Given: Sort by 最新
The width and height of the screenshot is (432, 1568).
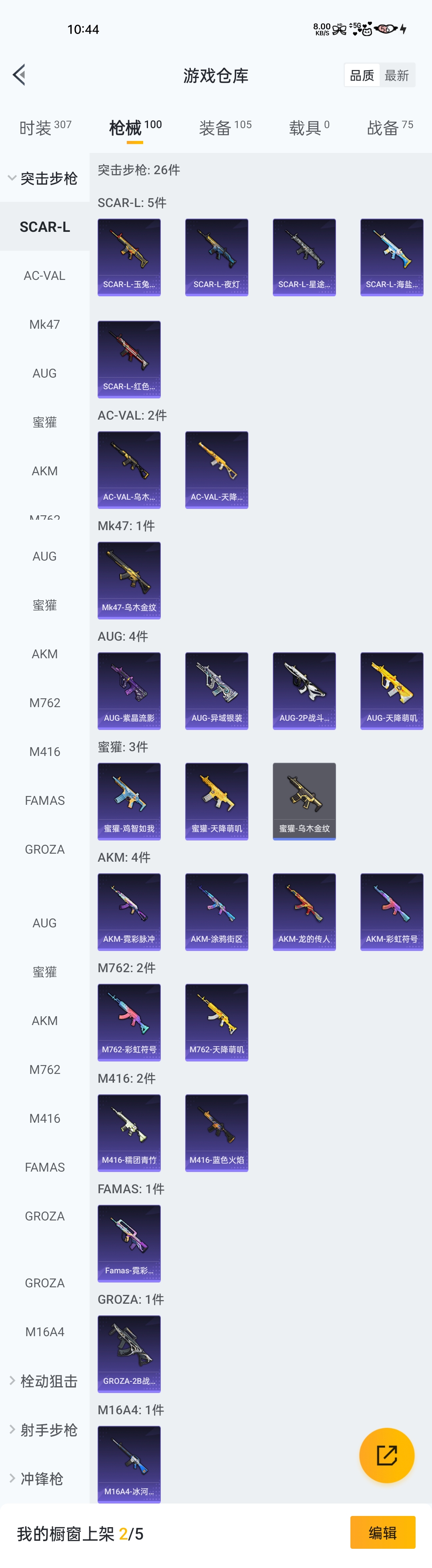Looking at the screenshot, I should click(x=397, y=75).
